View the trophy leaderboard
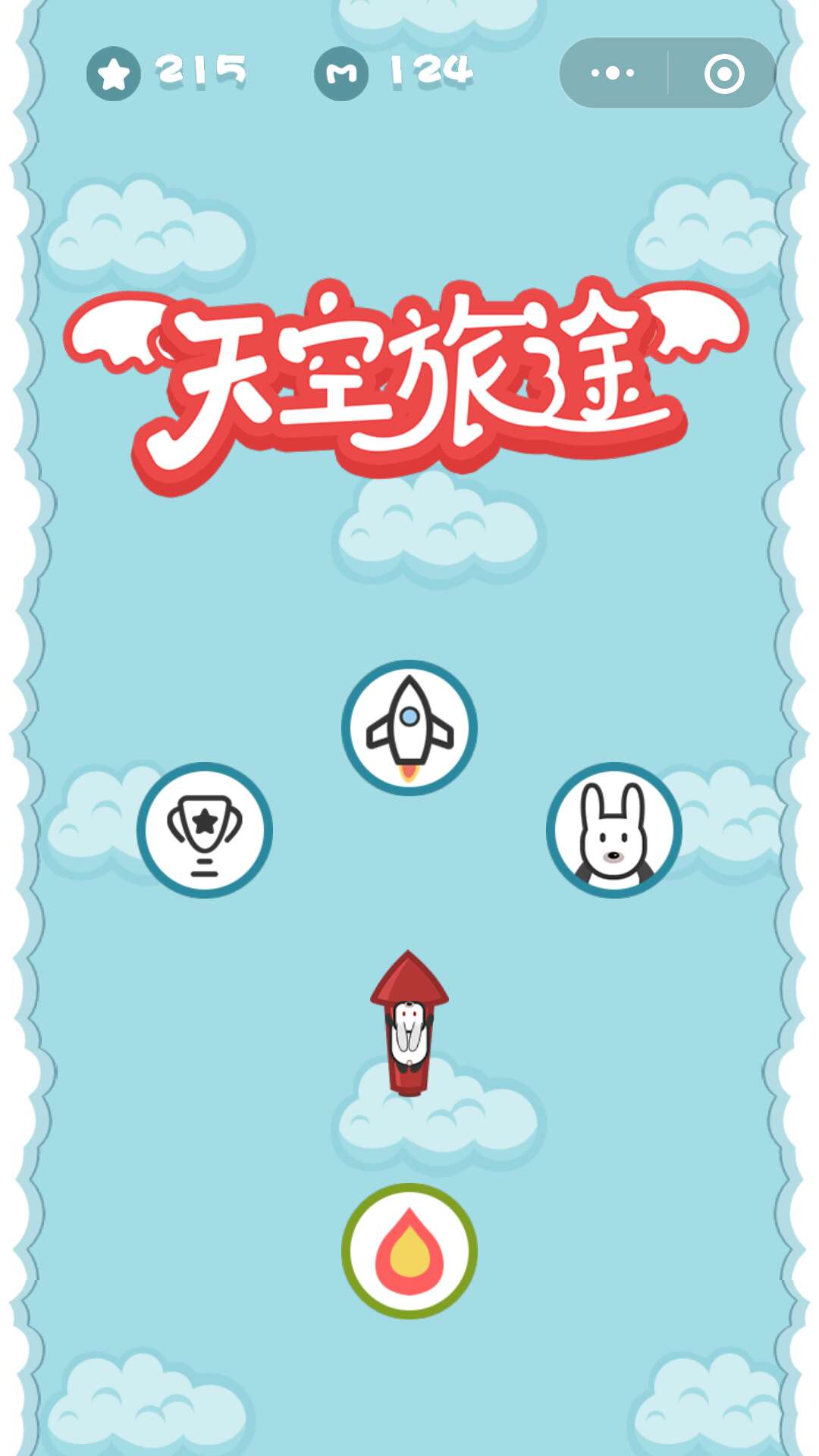 [205, 830]
